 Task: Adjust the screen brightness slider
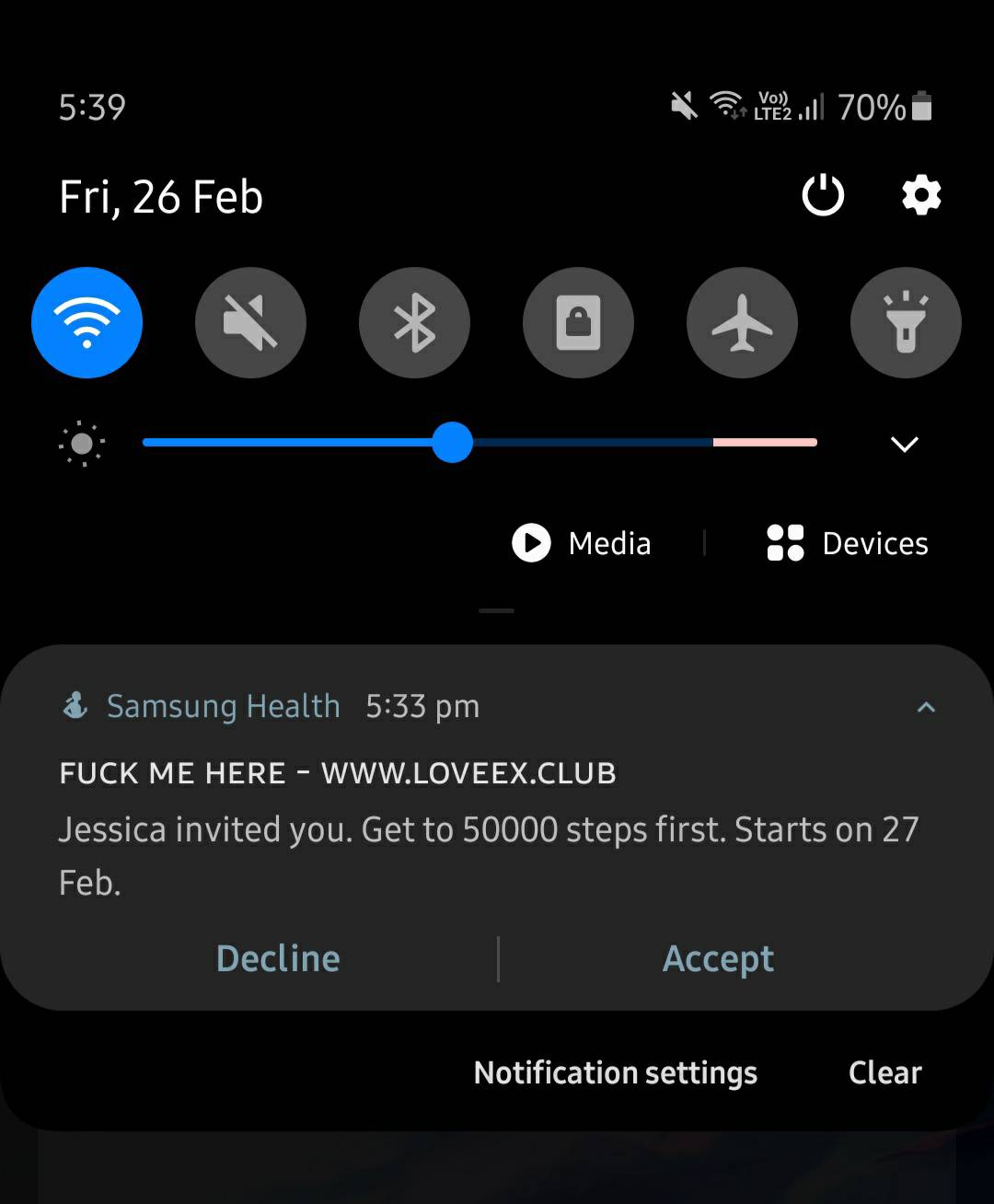click(x=452, y=443)
